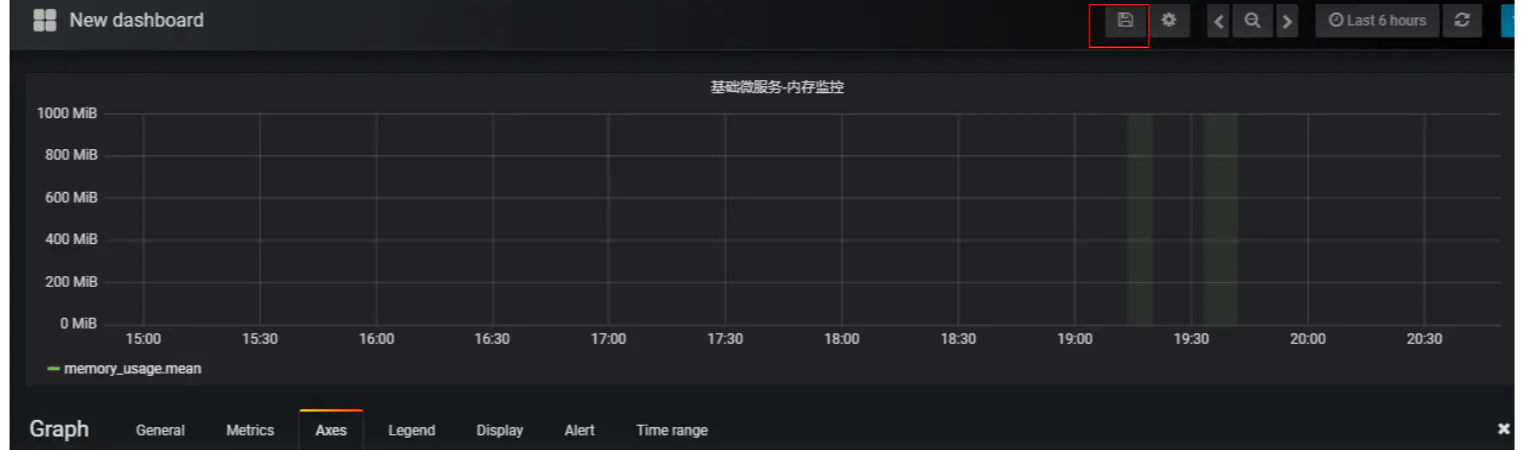Screen dimensions: 1522x450
Task: Zoom out the time range
Action: (1252, 21)
